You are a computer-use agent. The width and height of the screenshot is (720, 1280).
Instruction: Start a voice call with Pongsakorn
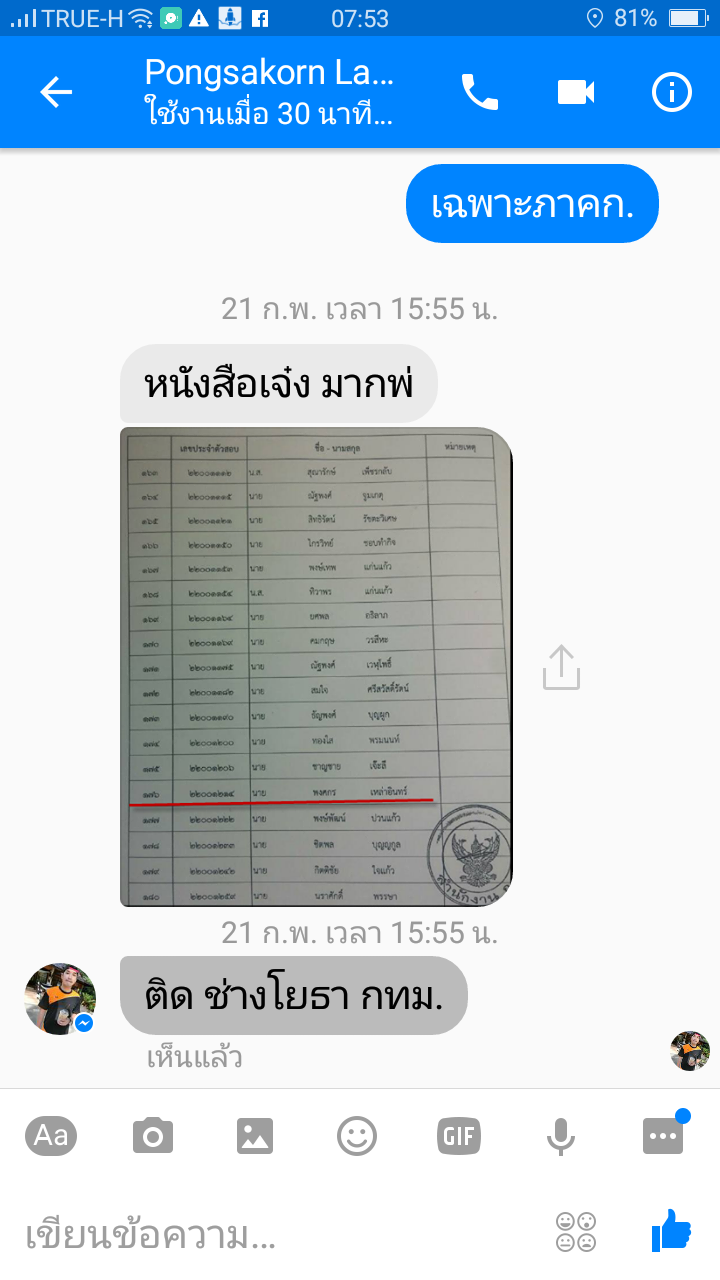(479, 93)
